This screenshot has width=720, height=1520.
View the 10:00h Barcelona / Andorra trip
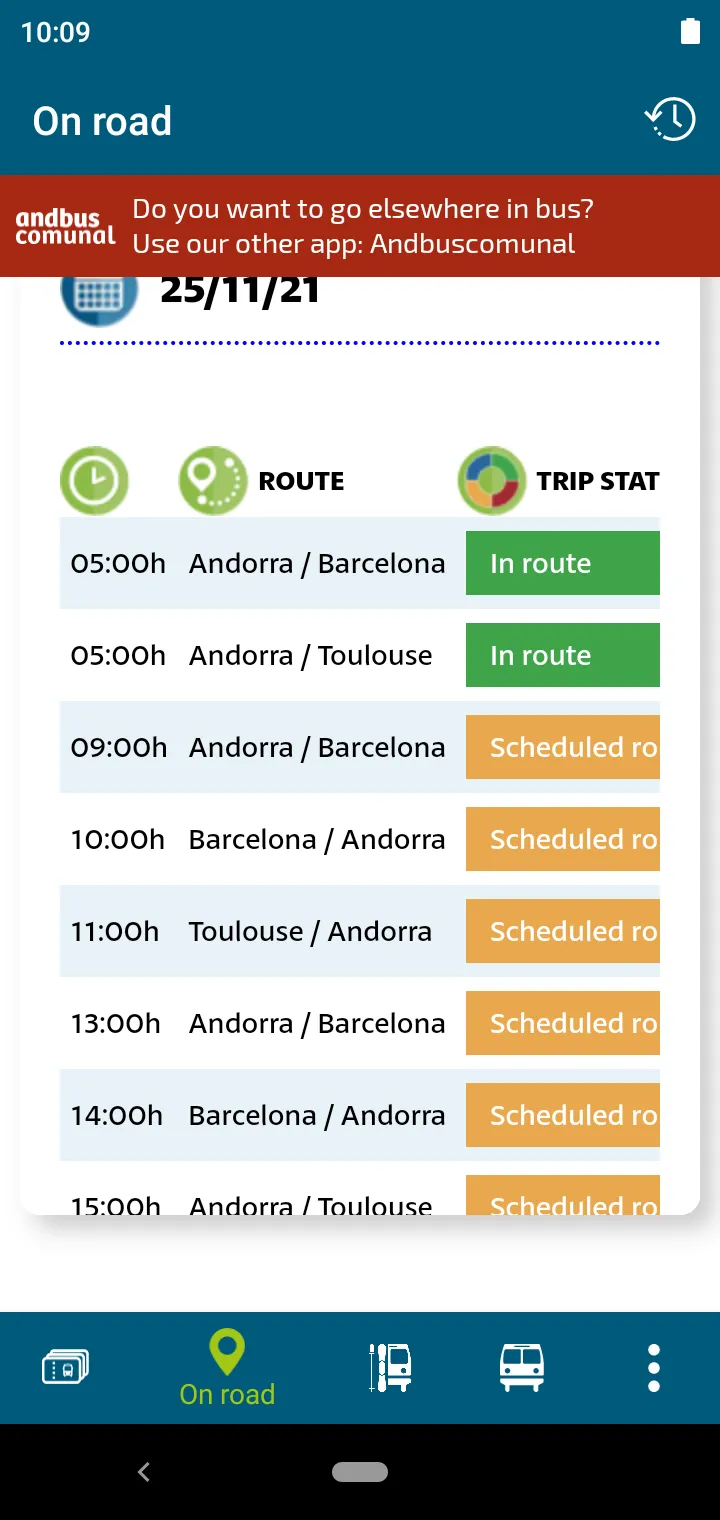[360, 839]
